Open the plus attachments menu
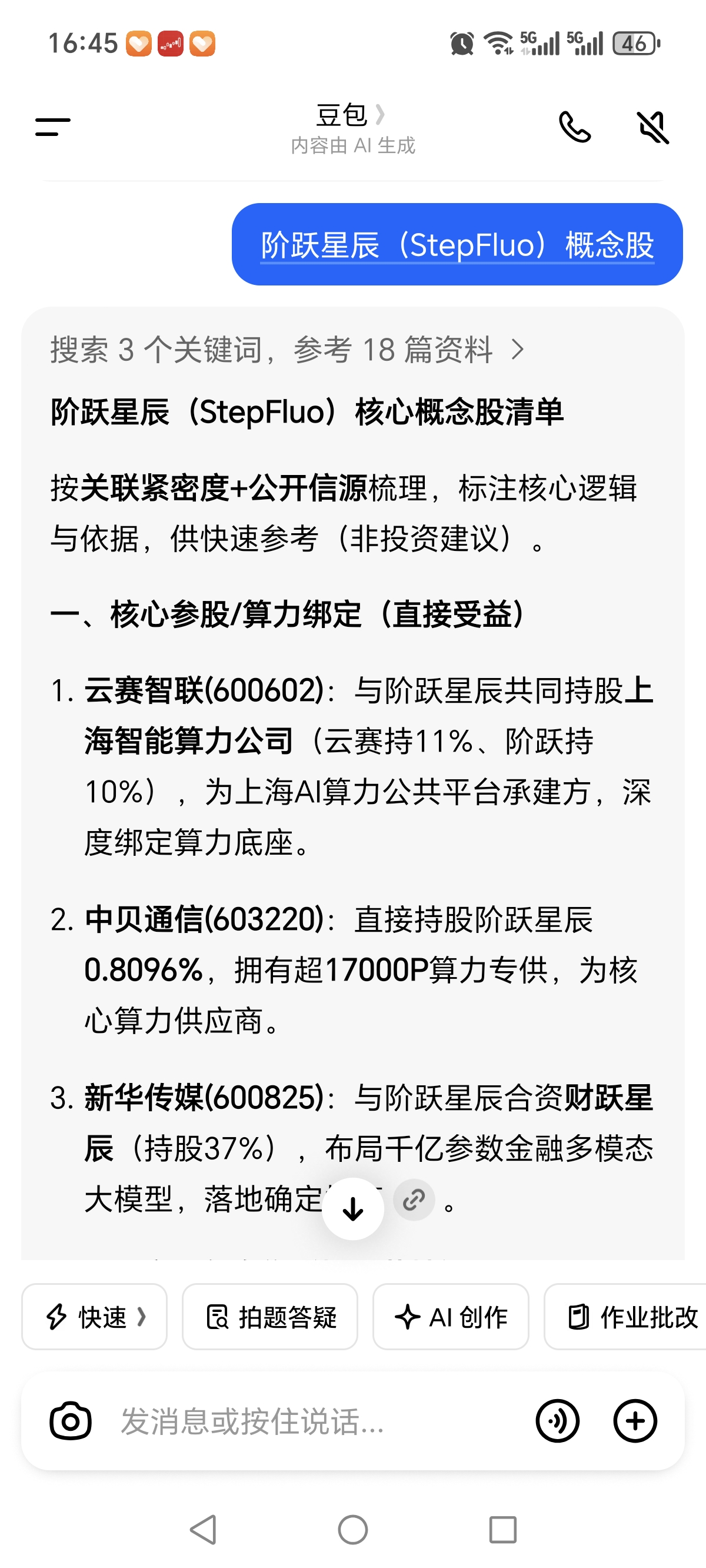This screenshot has height=1568, width=706. coord(635,1422)
